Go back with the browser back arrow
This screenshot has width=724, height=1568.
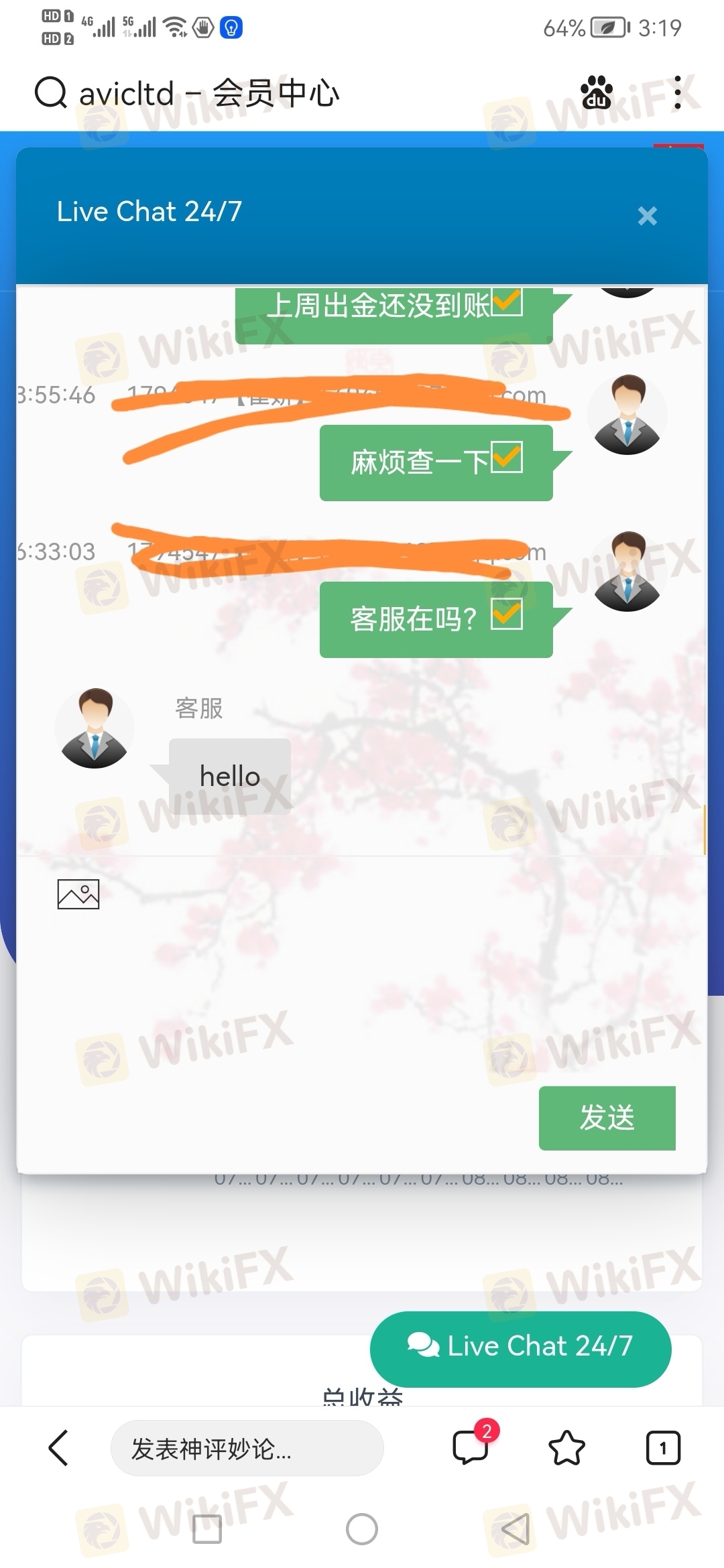pos(59,1448)
